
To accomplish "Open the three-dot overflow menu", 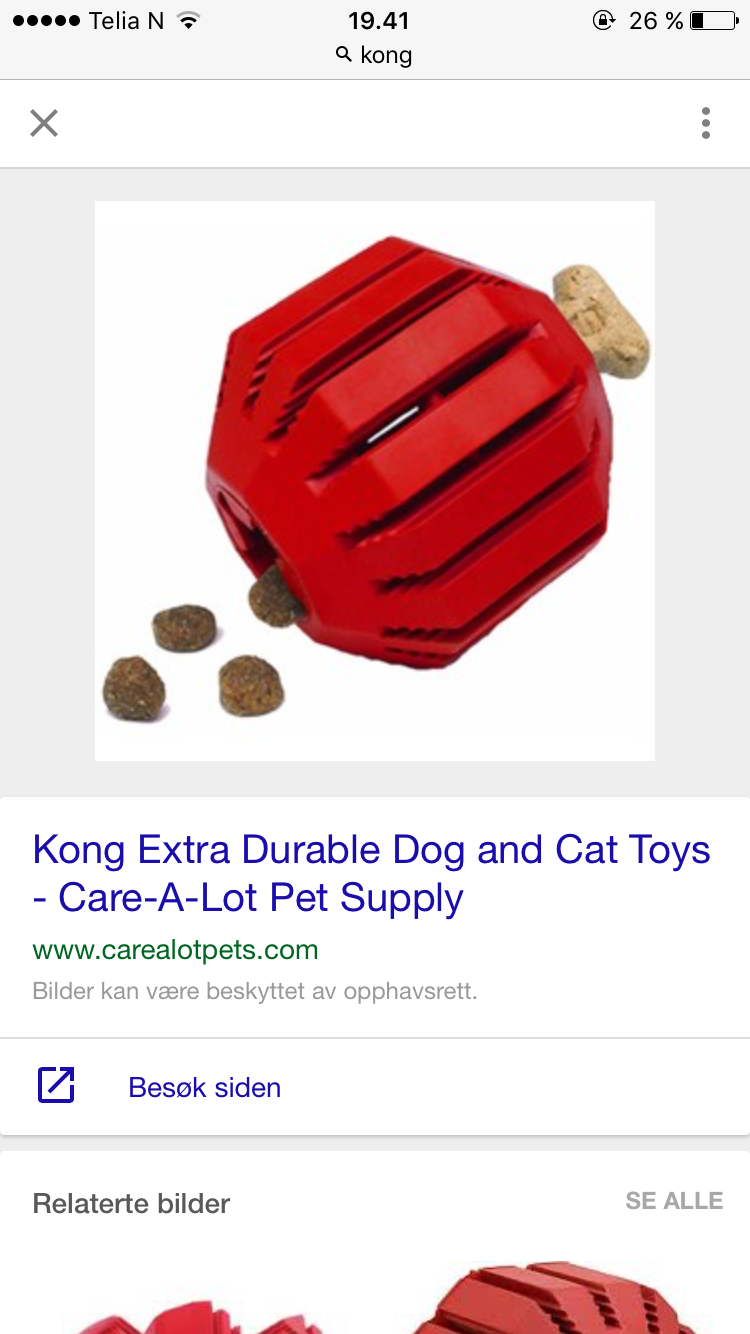I will [706, 123].
